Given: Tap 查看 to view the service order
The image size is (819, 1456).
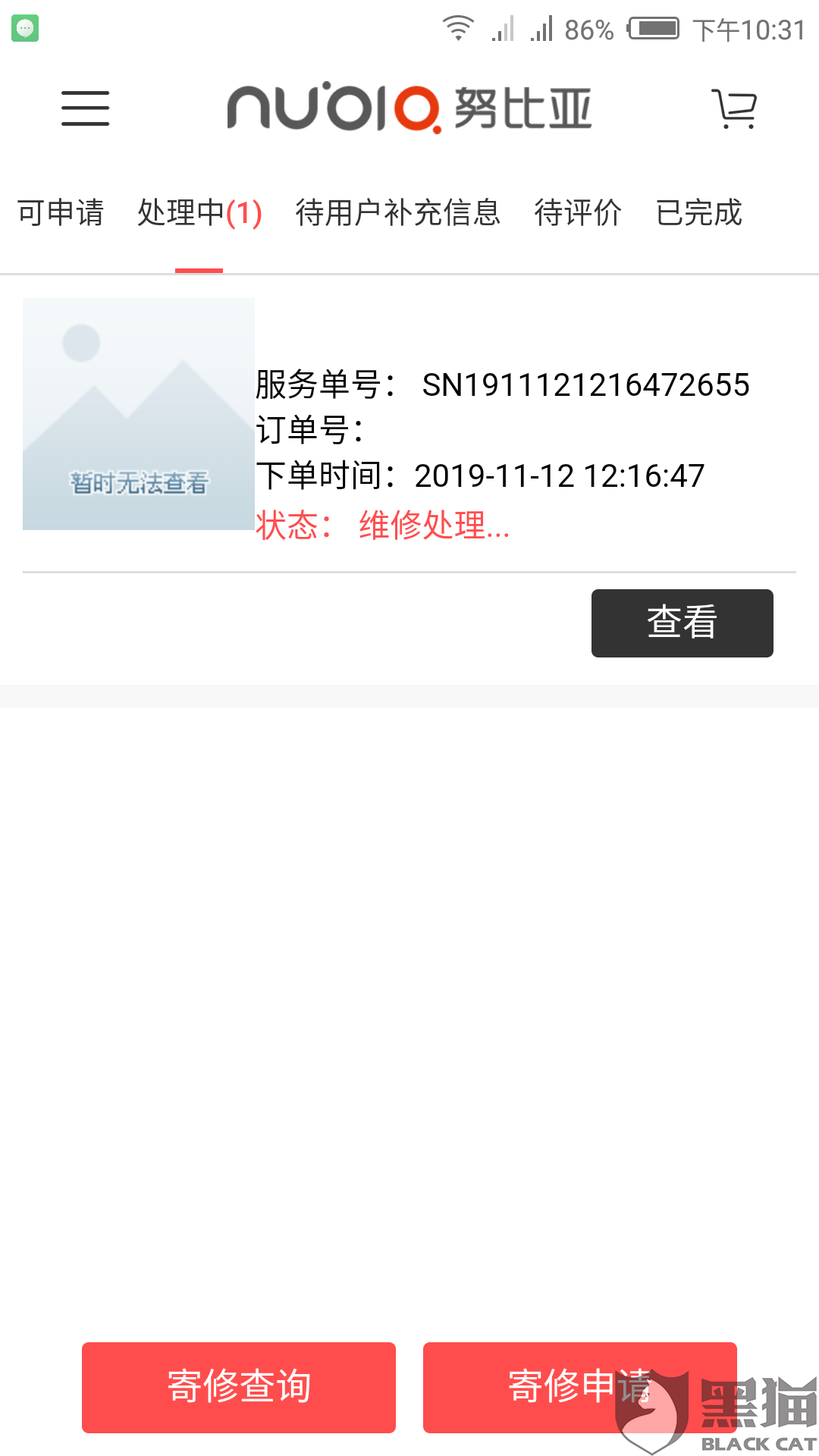Looking at the screenshot, I should click(682, 623).
